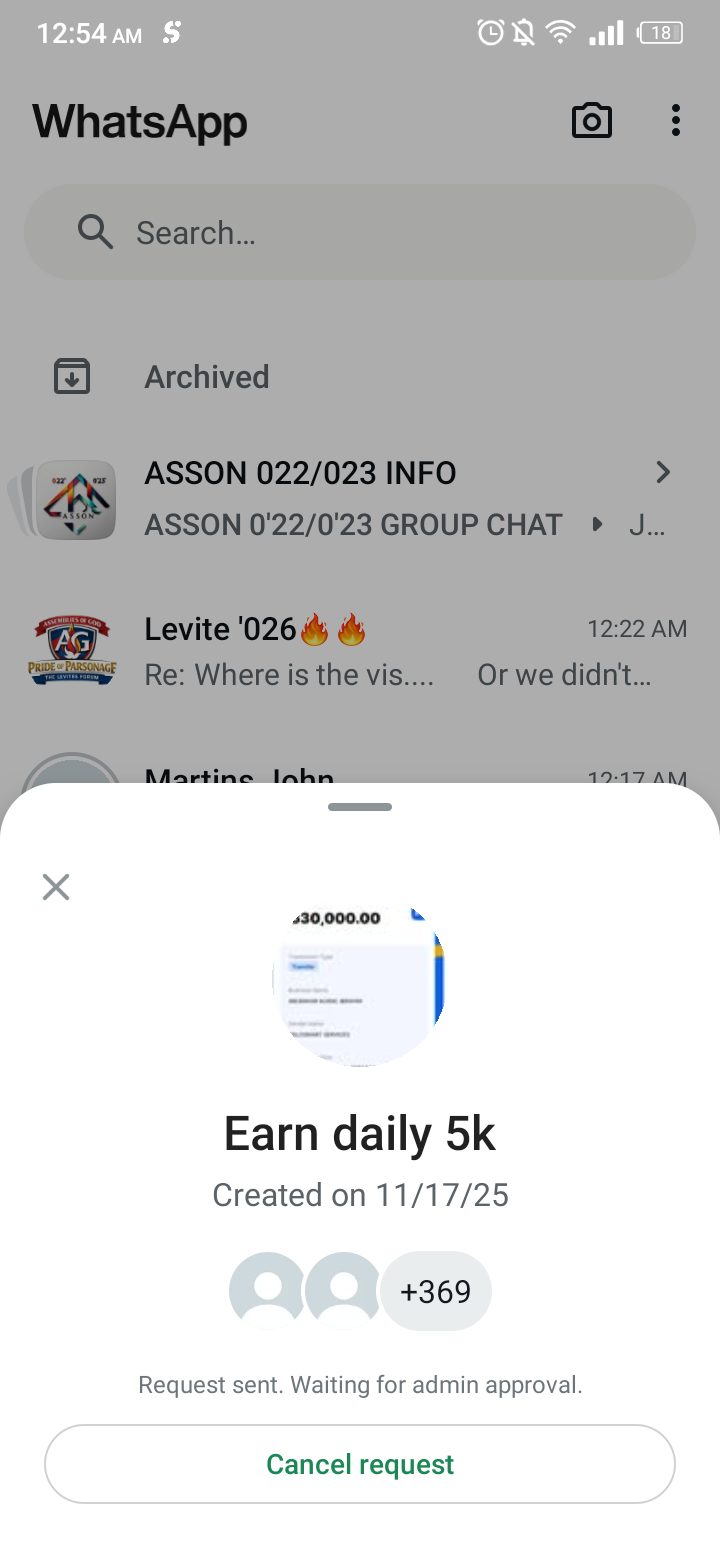
Task: Open ASSON 0'22/0'23 GROUP CHAT
Action: point(353,525)
